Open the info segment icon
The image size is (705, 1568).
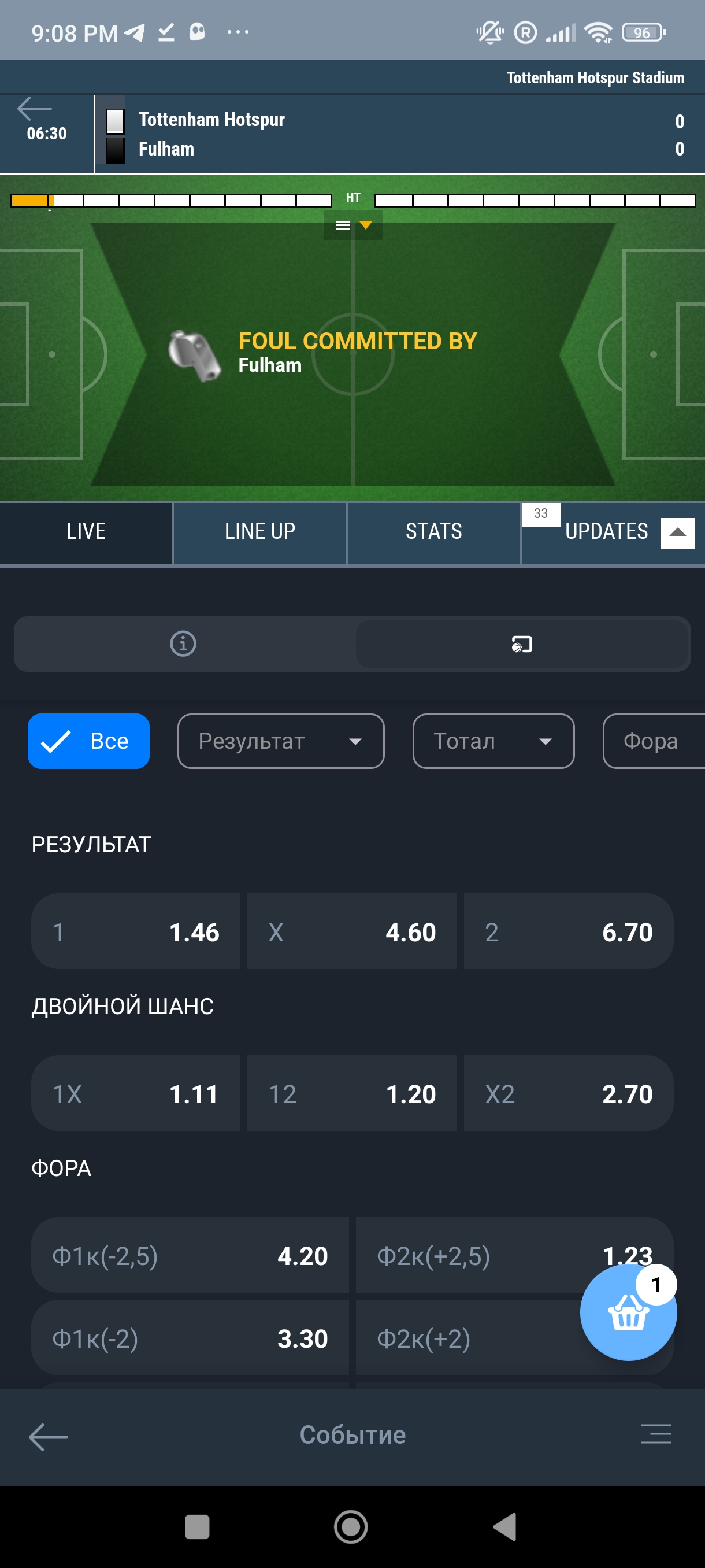(183, 644)
